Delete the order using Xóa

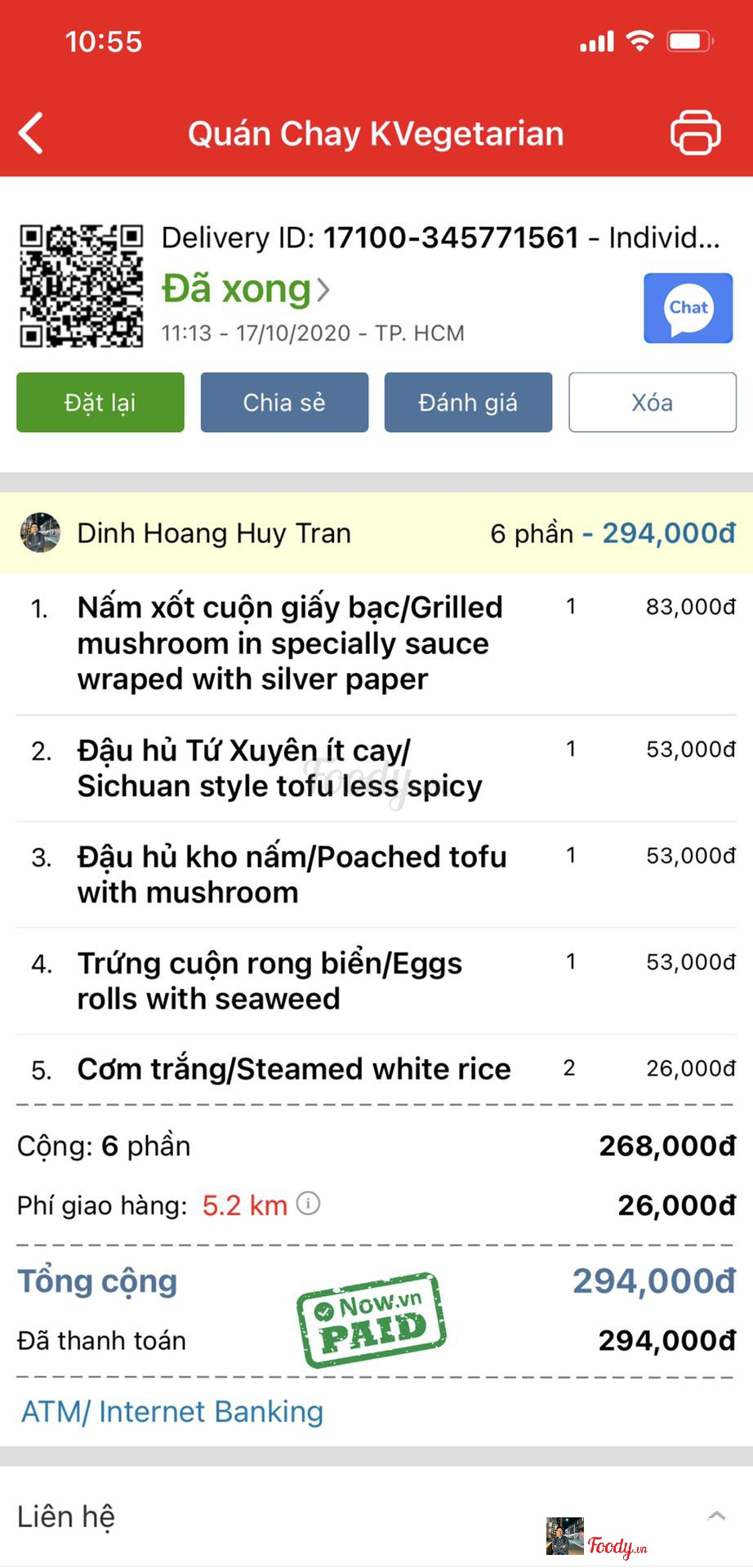point(652,402)
